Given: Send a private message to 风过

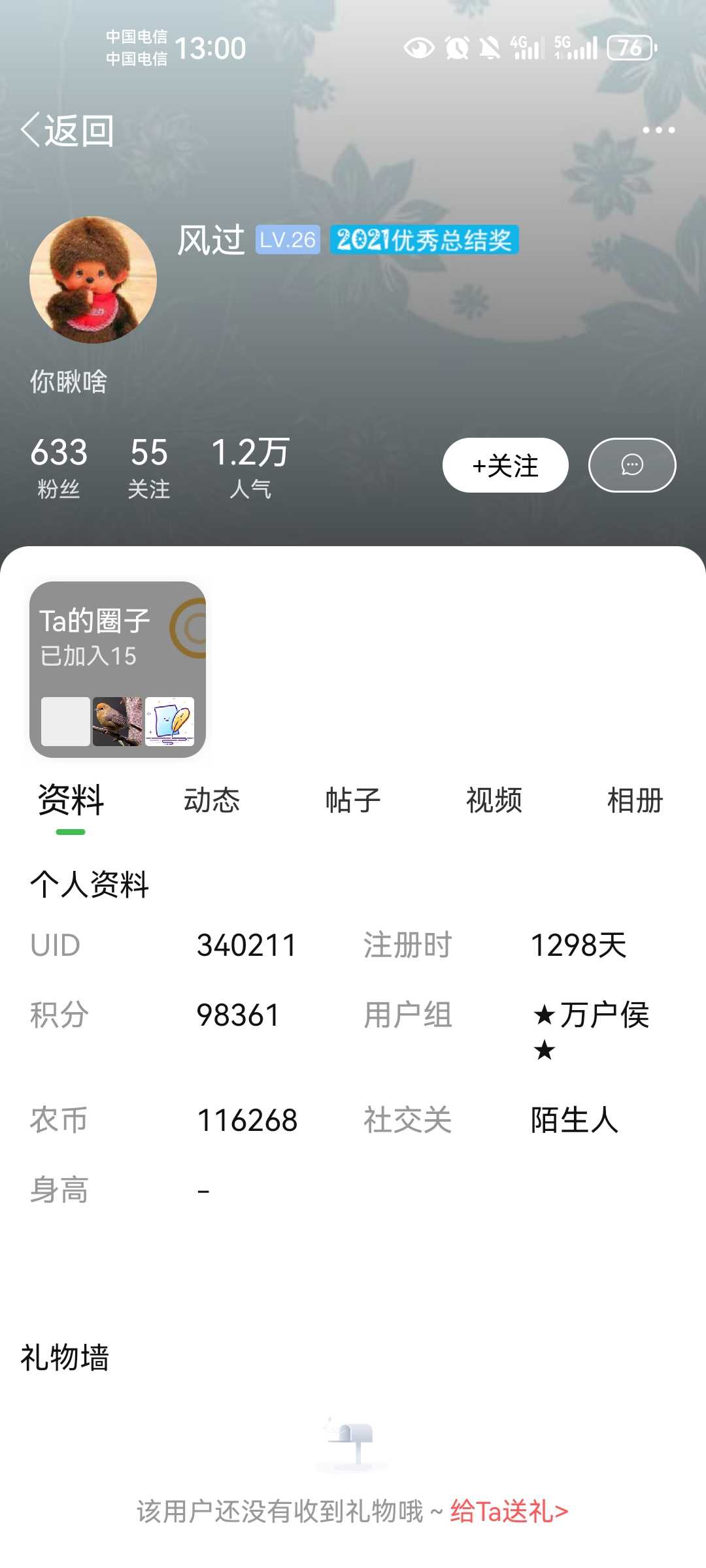Looking at the screenshot, I should click(x=632, y=465).
